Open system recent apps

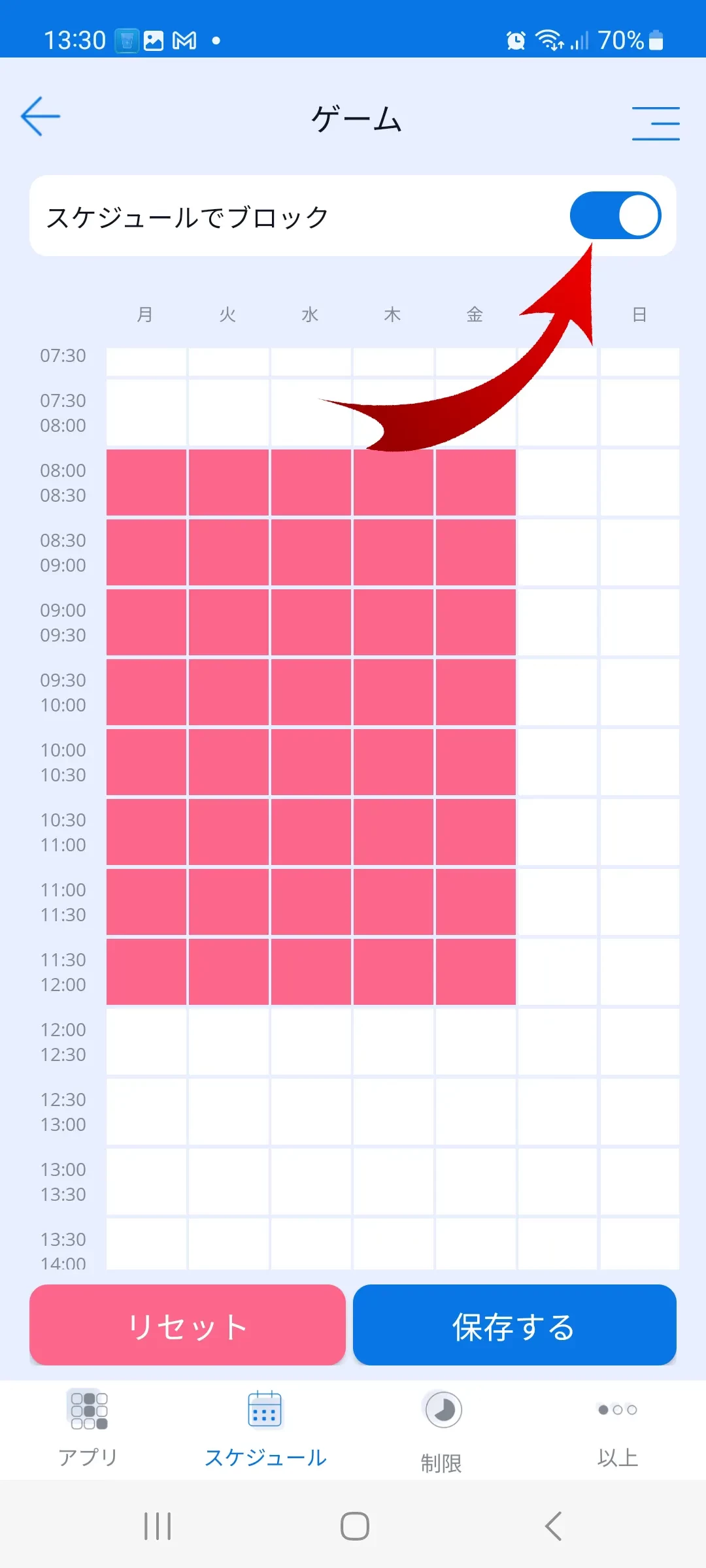158,1526
